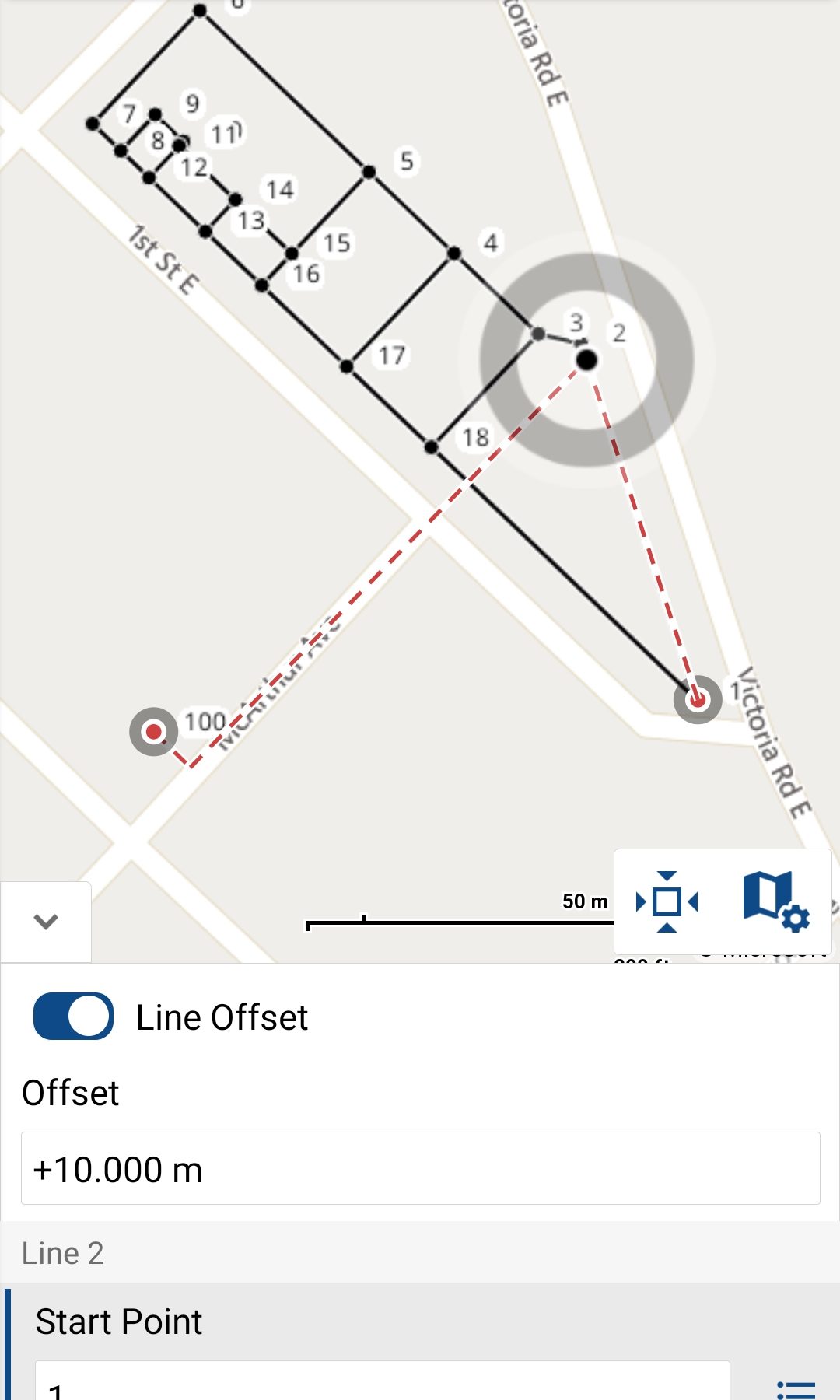Open the point list for Start Point
840x1400 pixels.
pyautogui.click(x=796, y=1388)
